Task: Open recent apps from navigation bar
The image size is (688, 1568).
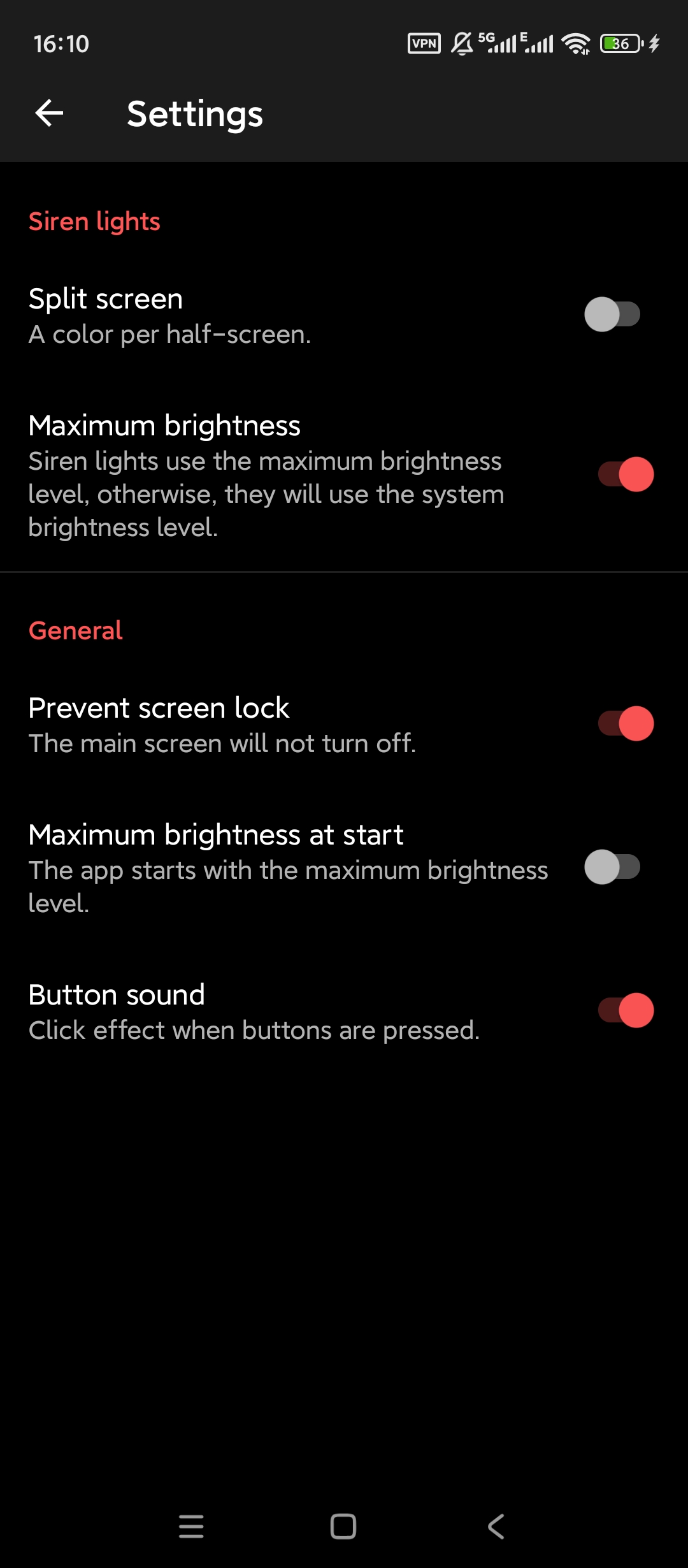Action: point(191,1527)
